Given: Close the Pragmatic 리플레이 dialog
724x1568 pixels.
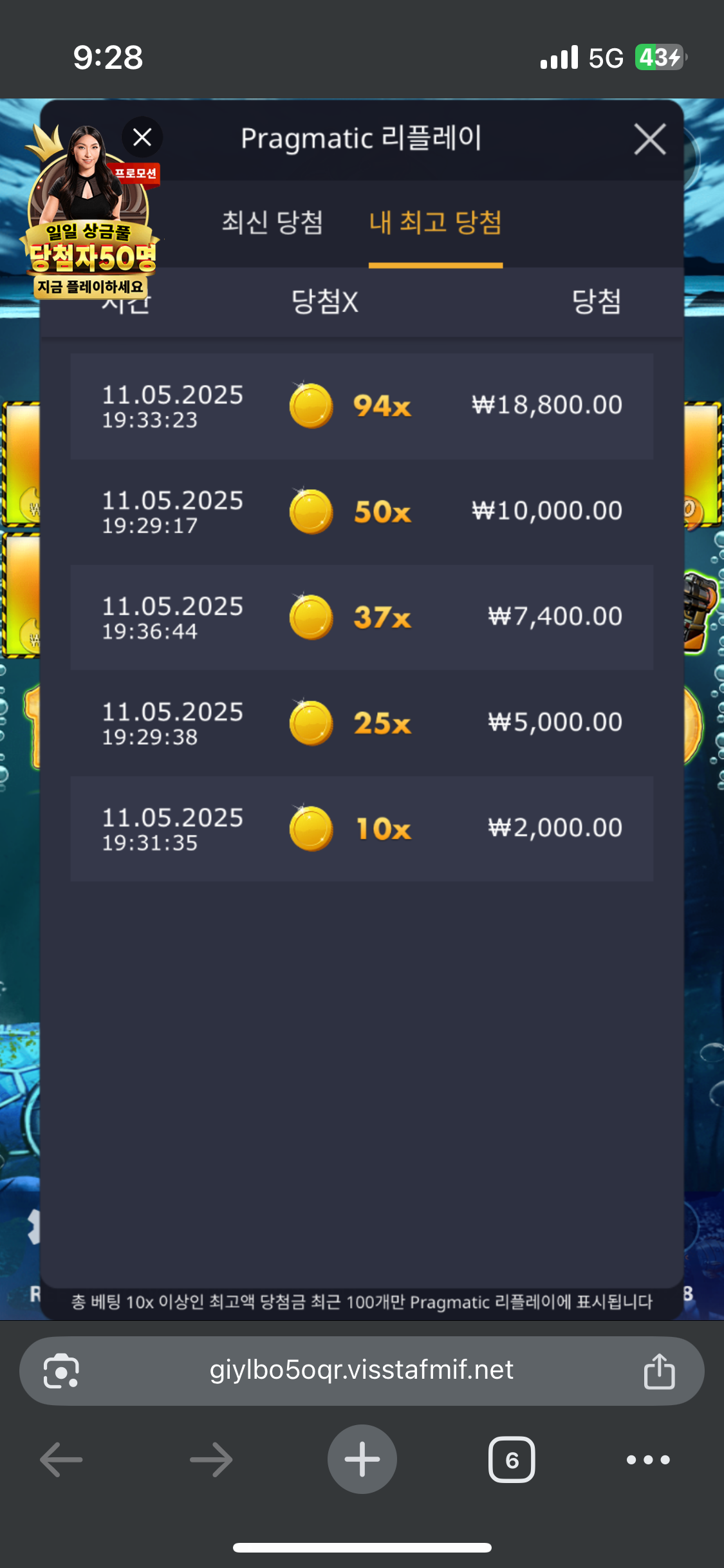Looking at the screenshot, I should (x=649, y=139).
